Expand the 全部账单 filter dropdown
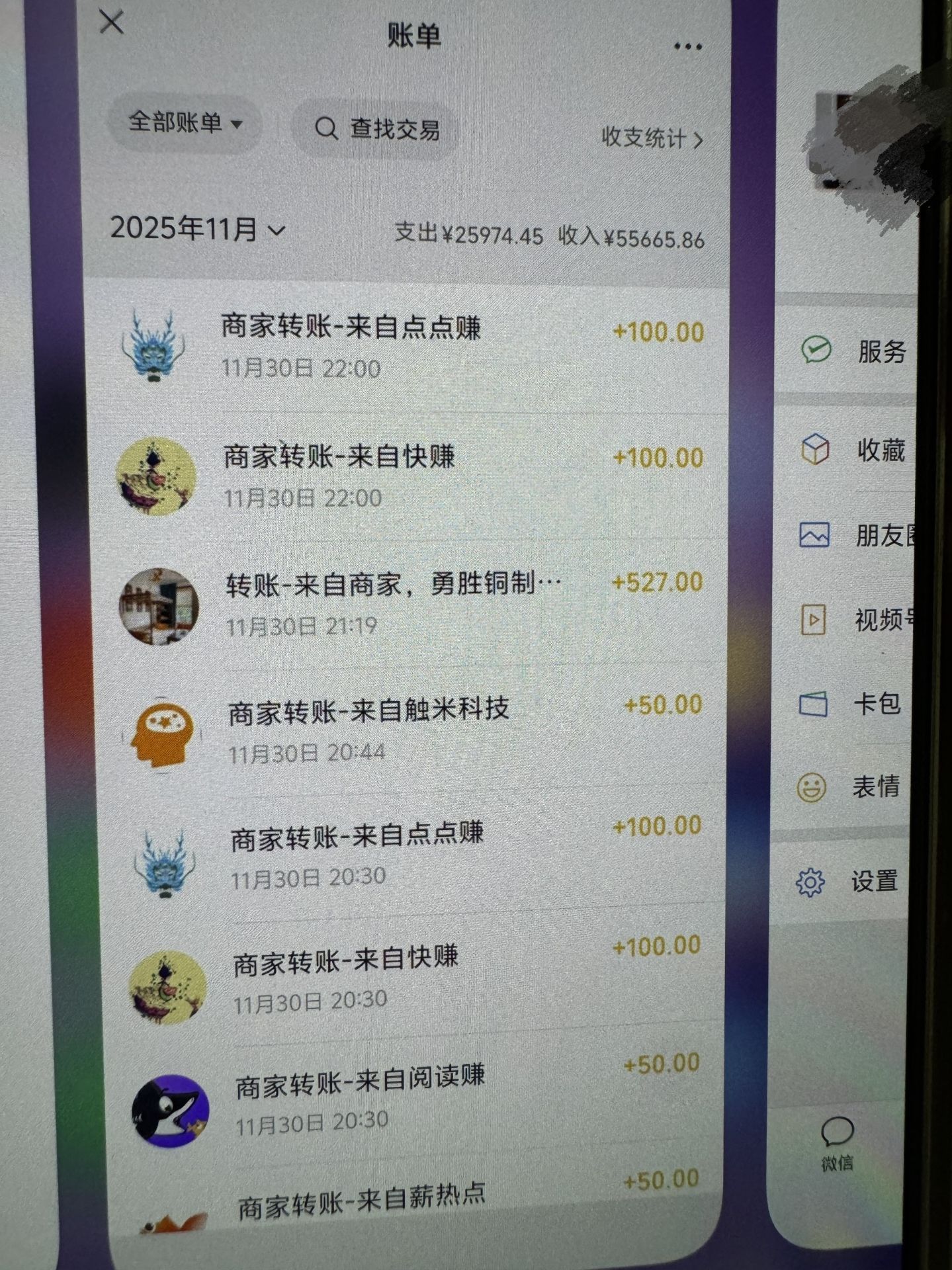This screenshot has width=952, height=1270. click(x=185, y=123)
